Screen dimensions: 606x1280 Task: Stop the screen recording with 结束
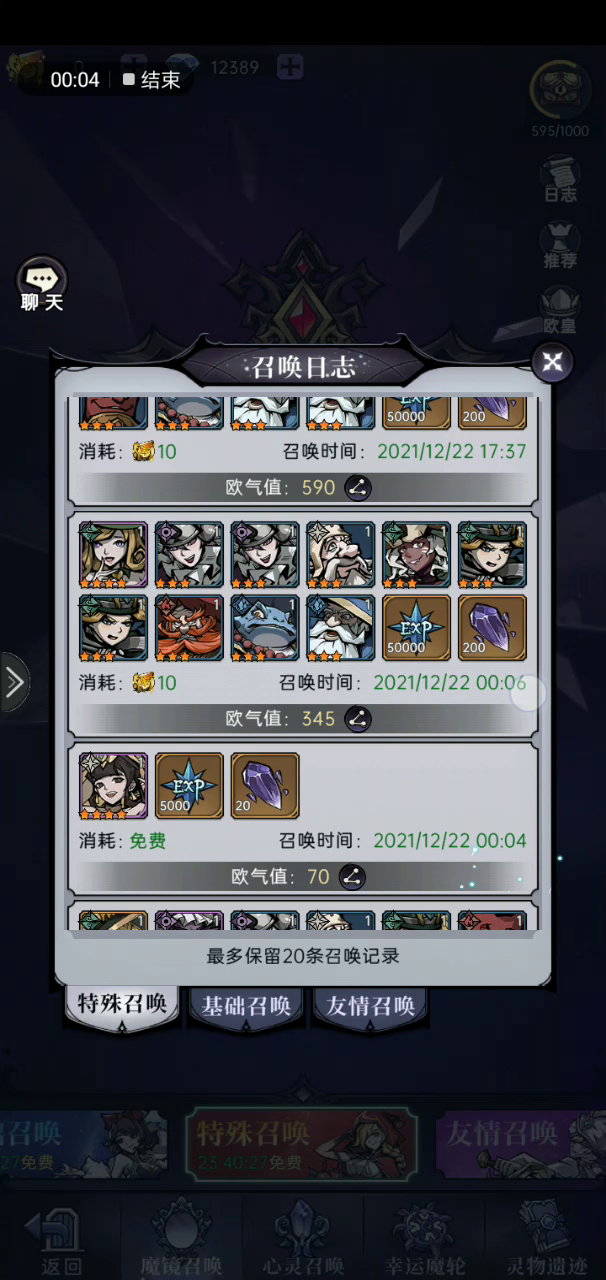tap(151, 80)
